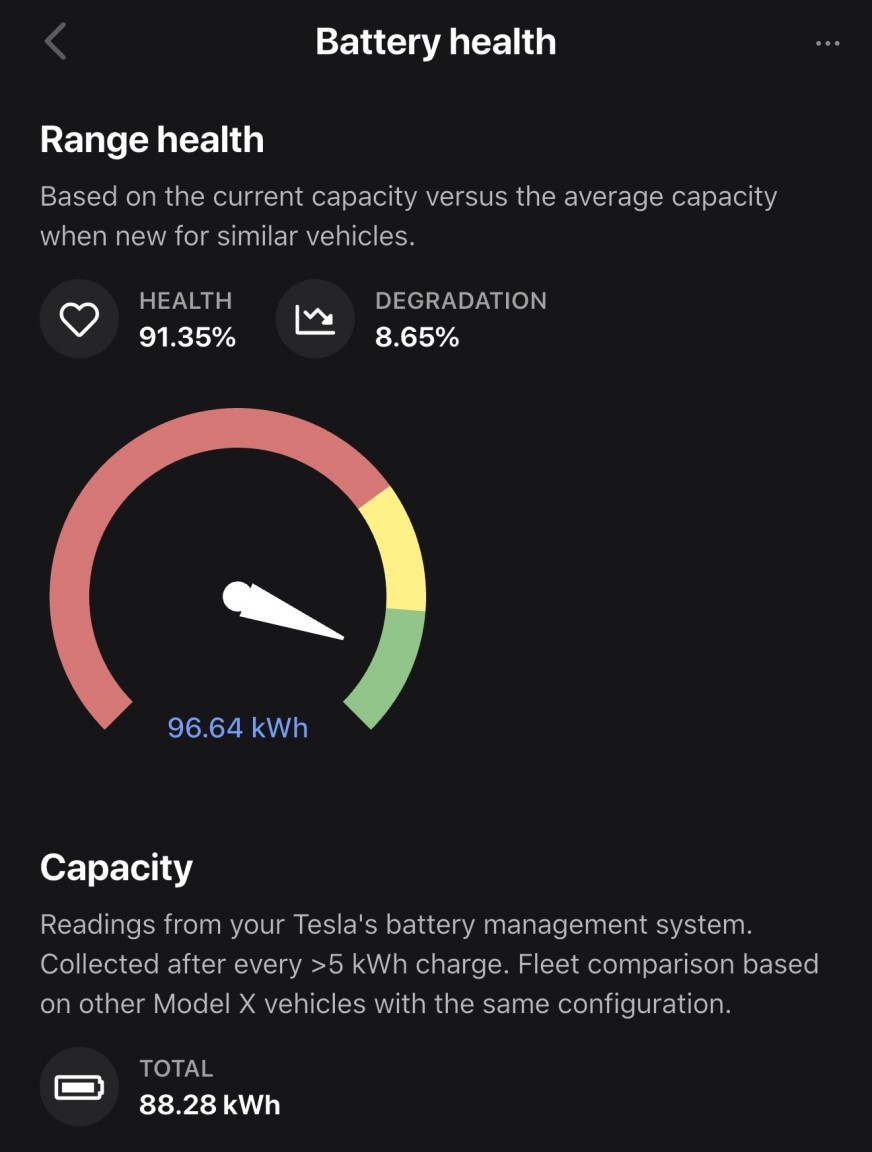The width and height of the screenshot is (872, 1152).
Task: Open the Battery health title header
Action: click(x=435, y=42)
